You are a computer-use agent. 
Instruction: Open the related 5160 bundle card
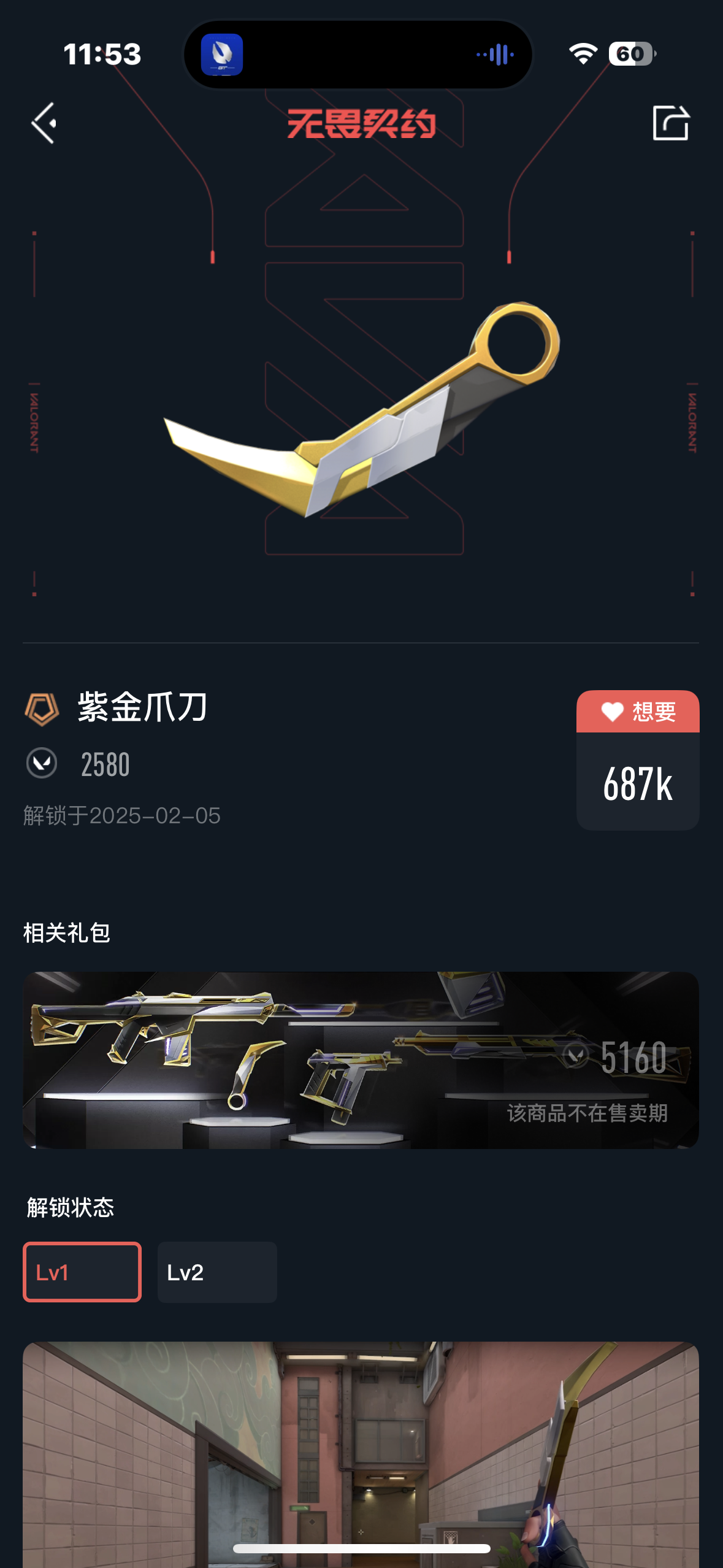[361, 1059]
